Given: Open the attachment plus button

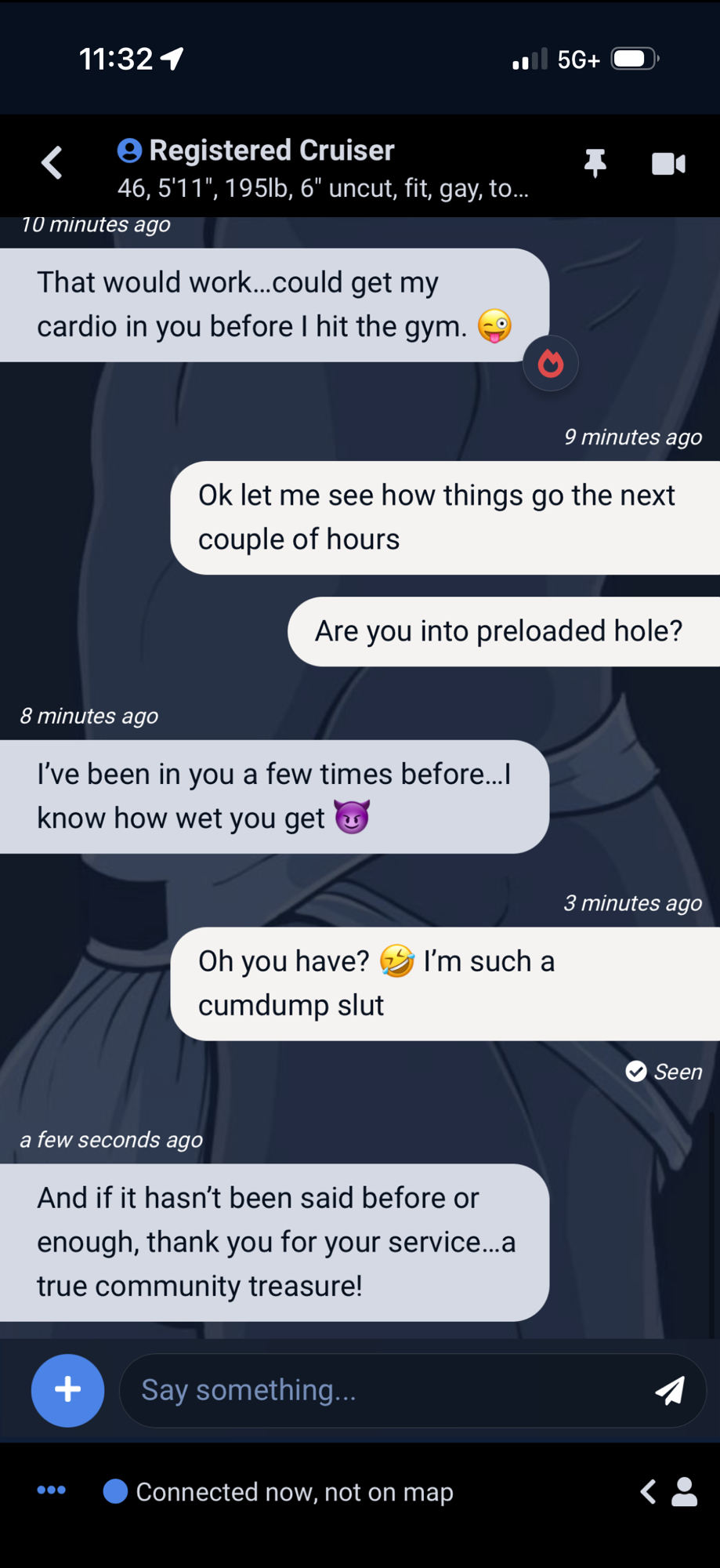Looking at the screenshot, I should coord(67,1390).
